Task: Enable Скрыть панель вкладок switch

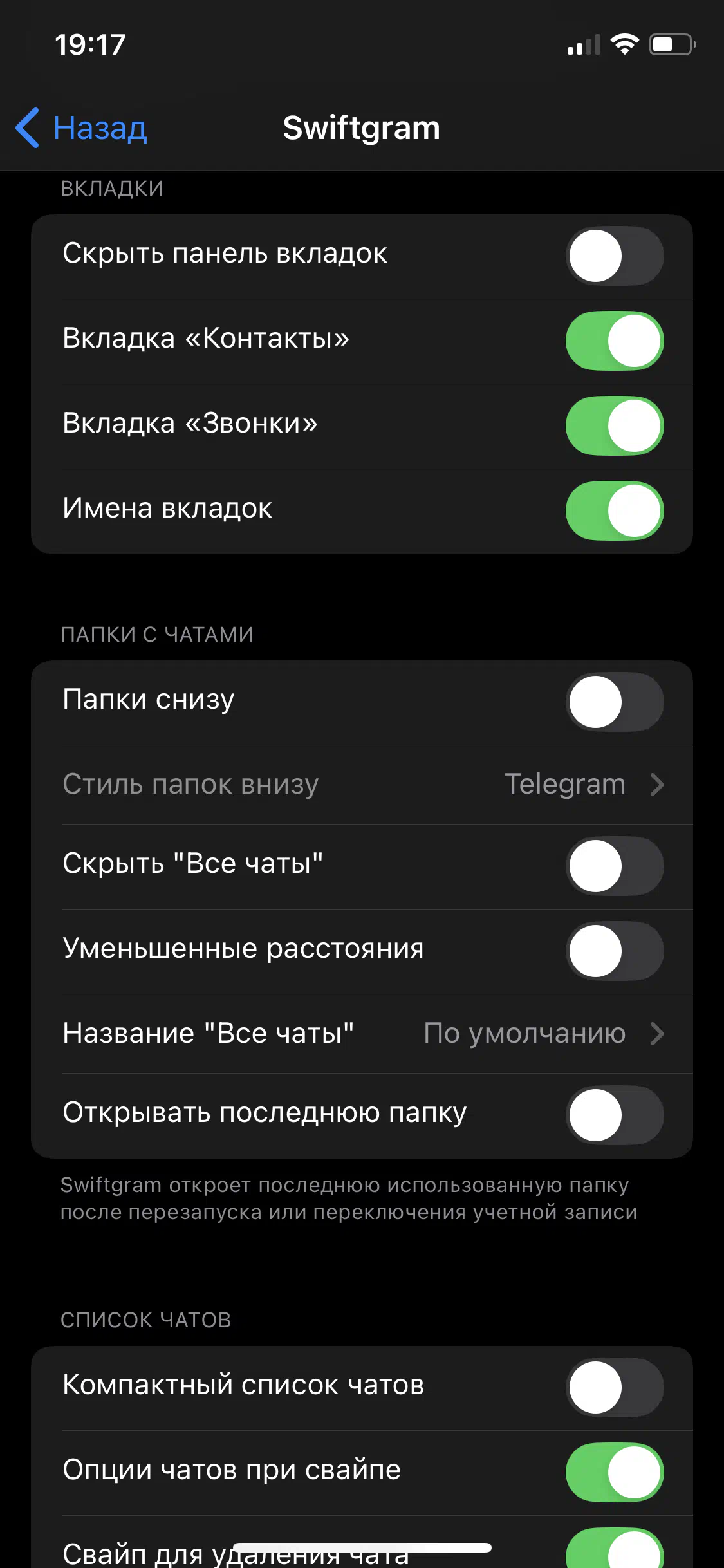Action: tap(615, 256)
